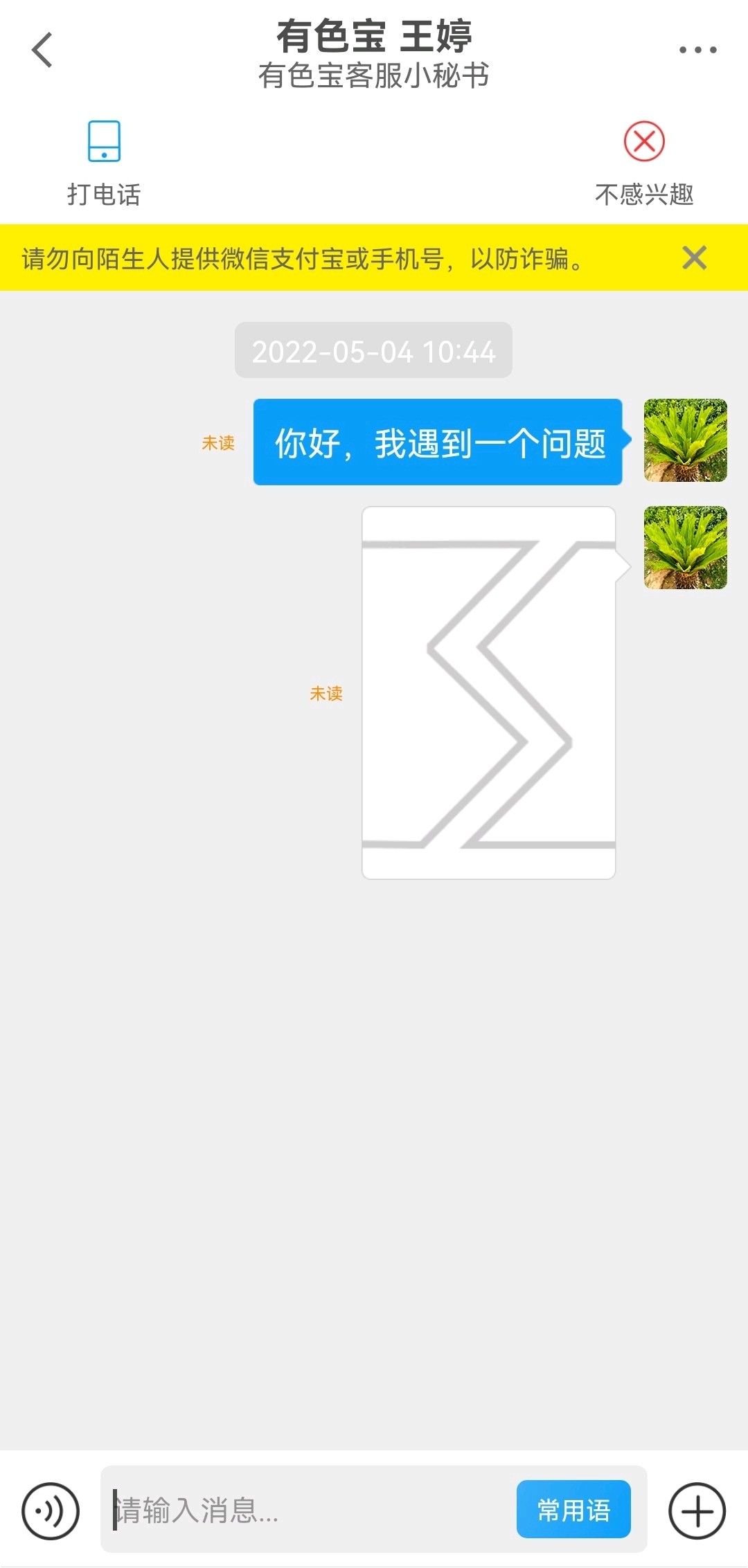Switch to voice input mode
748x1568 pixels.
point(51,1511)
